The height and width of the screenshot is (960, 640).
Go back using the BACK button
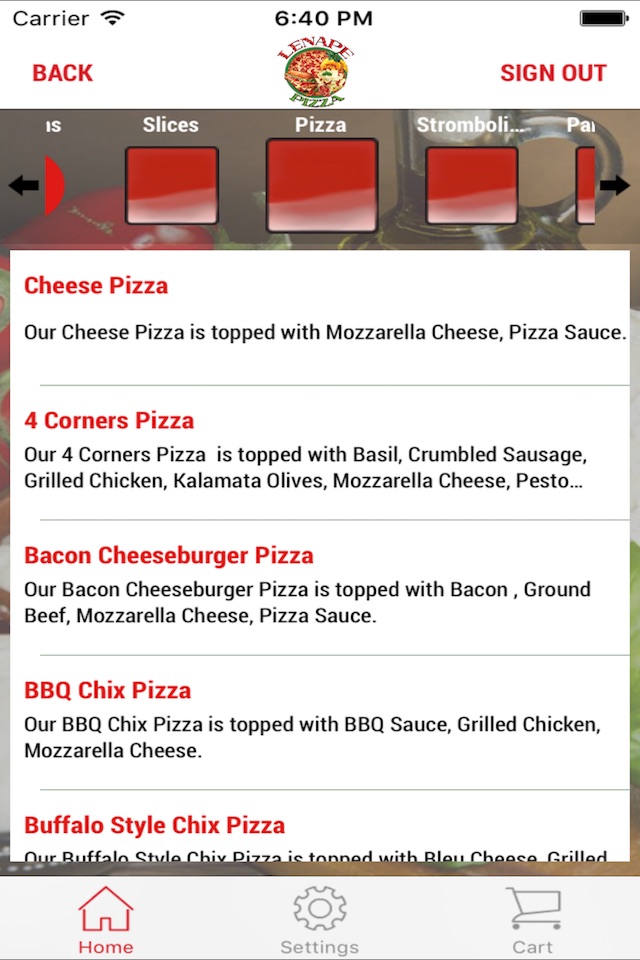[x=62, y=73]
